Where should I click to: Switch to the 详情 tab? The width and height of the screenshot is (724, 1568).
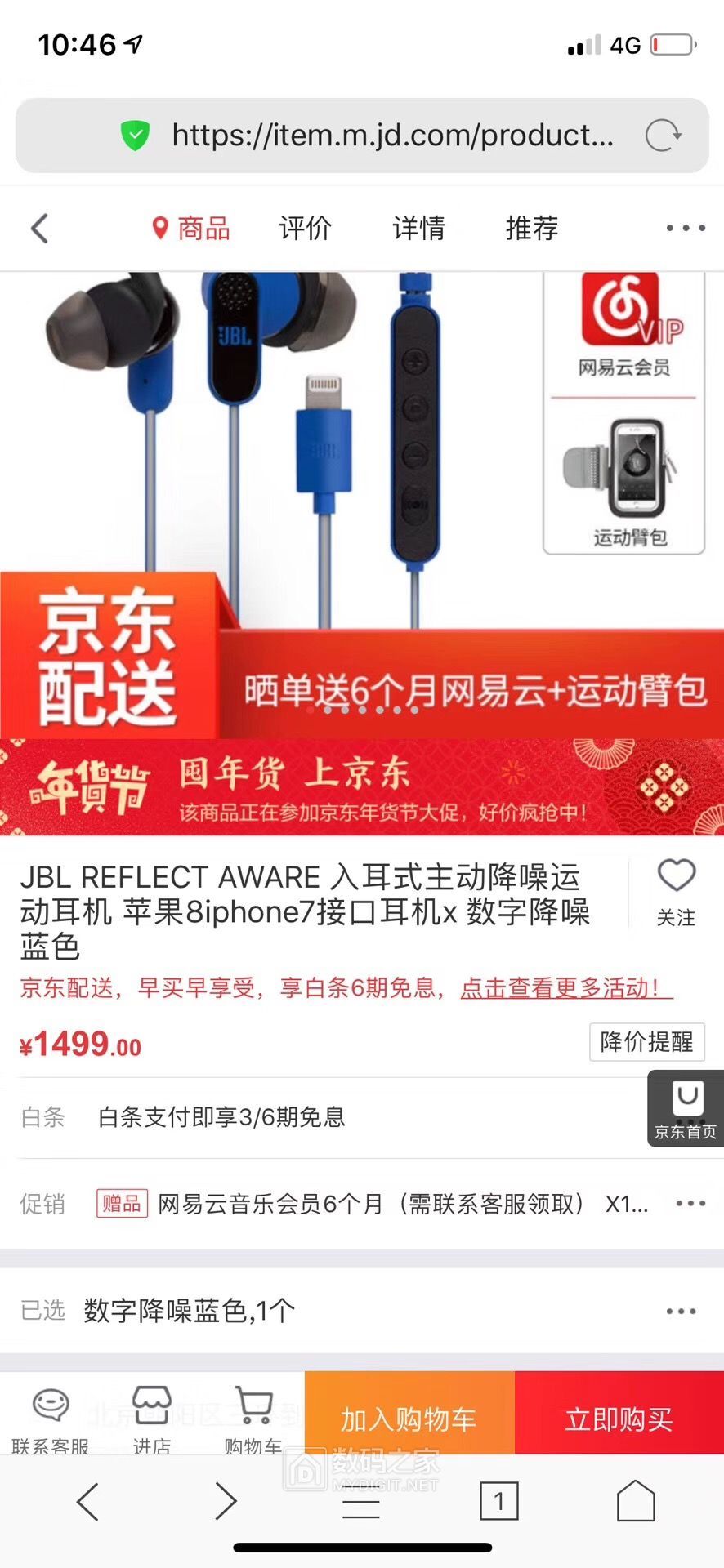pyautogui.click(x=418, y=229)
